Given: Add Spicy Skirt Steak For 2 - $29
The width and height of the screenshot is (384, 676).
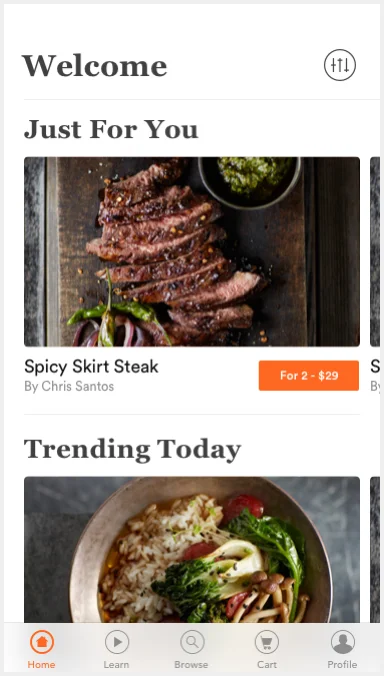Looking at the screenshot, I should pyautogui.click(x=309, y=376).
